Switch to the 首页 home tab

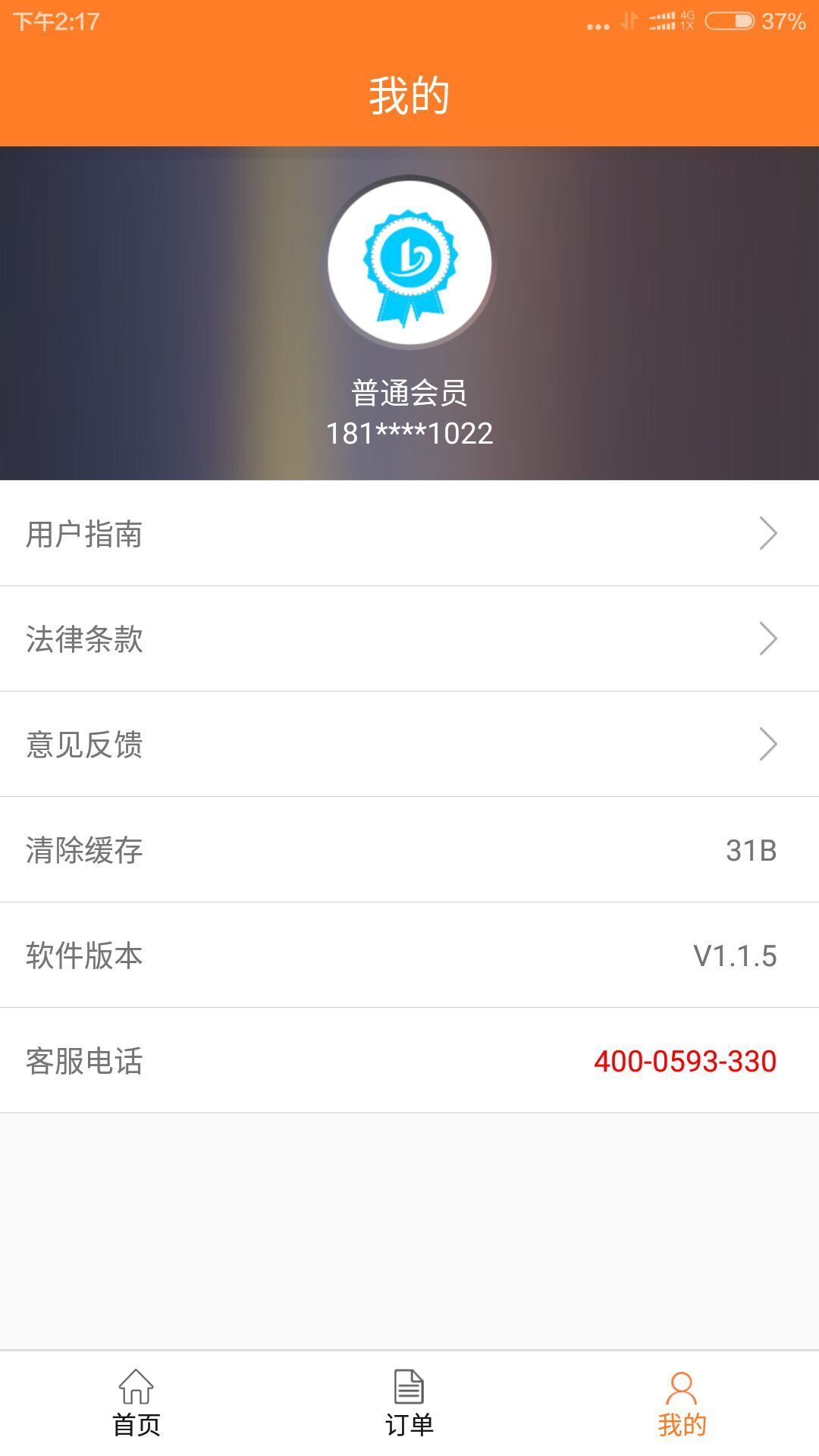136,1403
